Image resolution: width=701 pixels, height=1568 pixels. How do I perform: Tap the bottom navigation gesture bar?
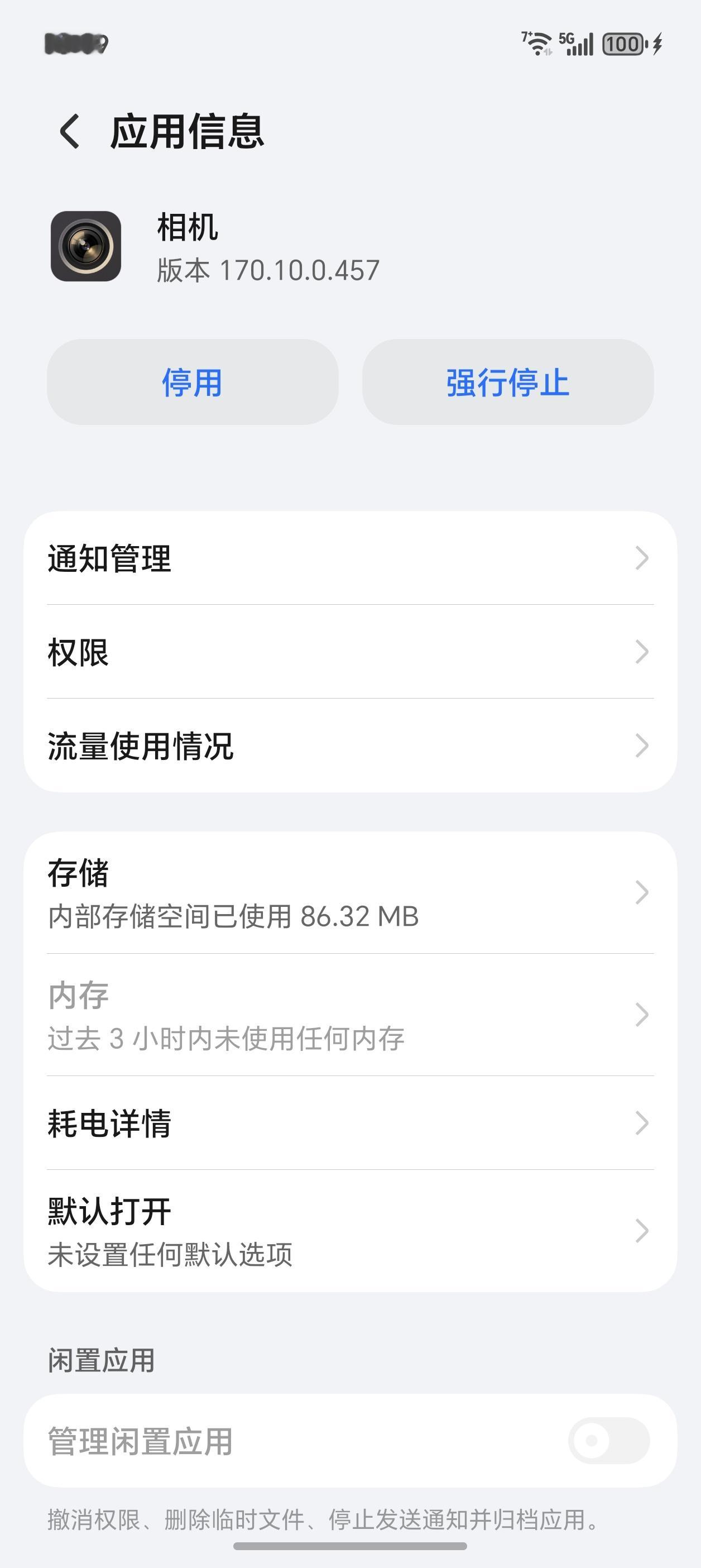tap(350, 1547)
